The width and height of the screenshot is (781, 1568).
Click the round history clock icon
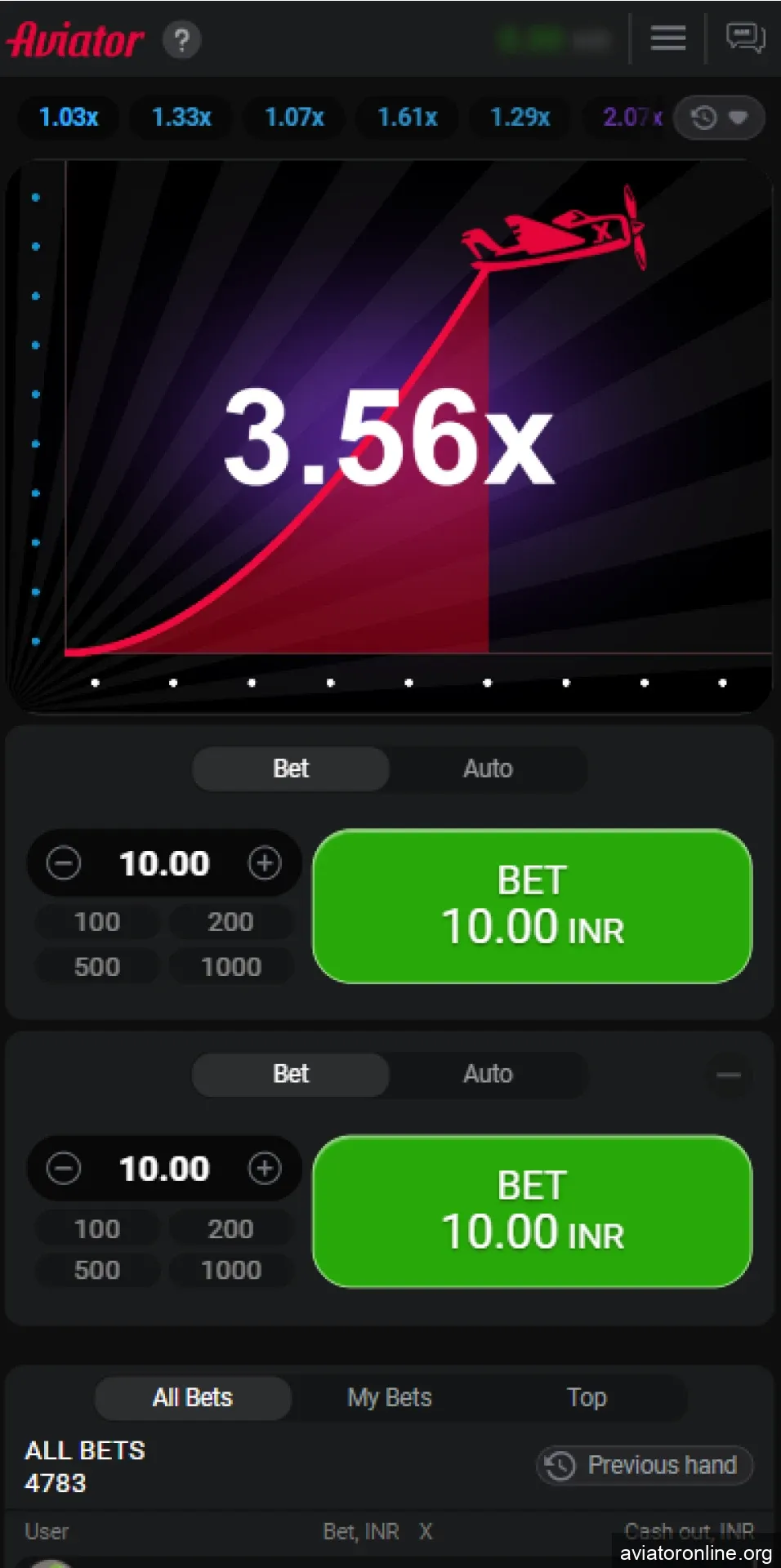click(703, 118)
